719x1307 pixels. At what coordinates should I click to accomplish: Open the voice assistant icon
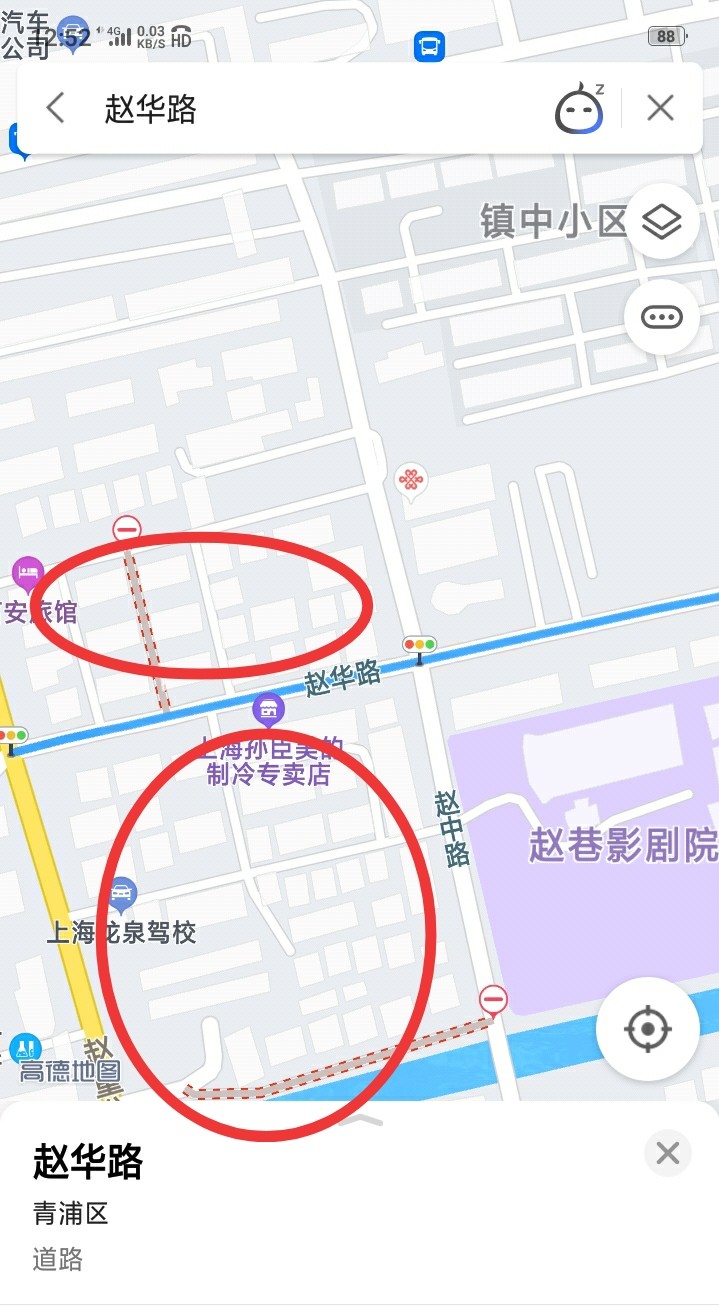click(580, 110)
